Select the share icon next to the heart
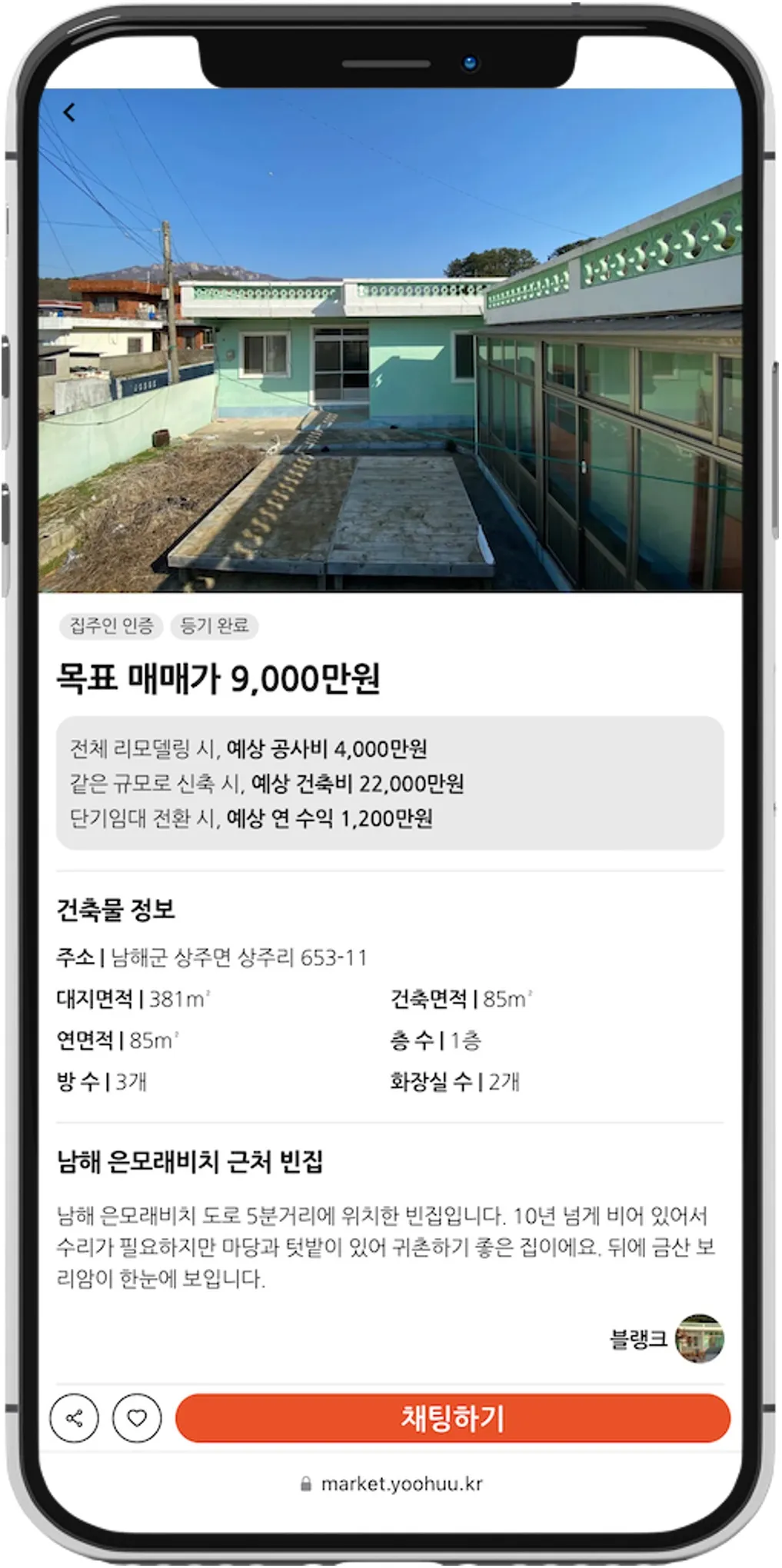The image size is (782, 1568). (74, 1418)
